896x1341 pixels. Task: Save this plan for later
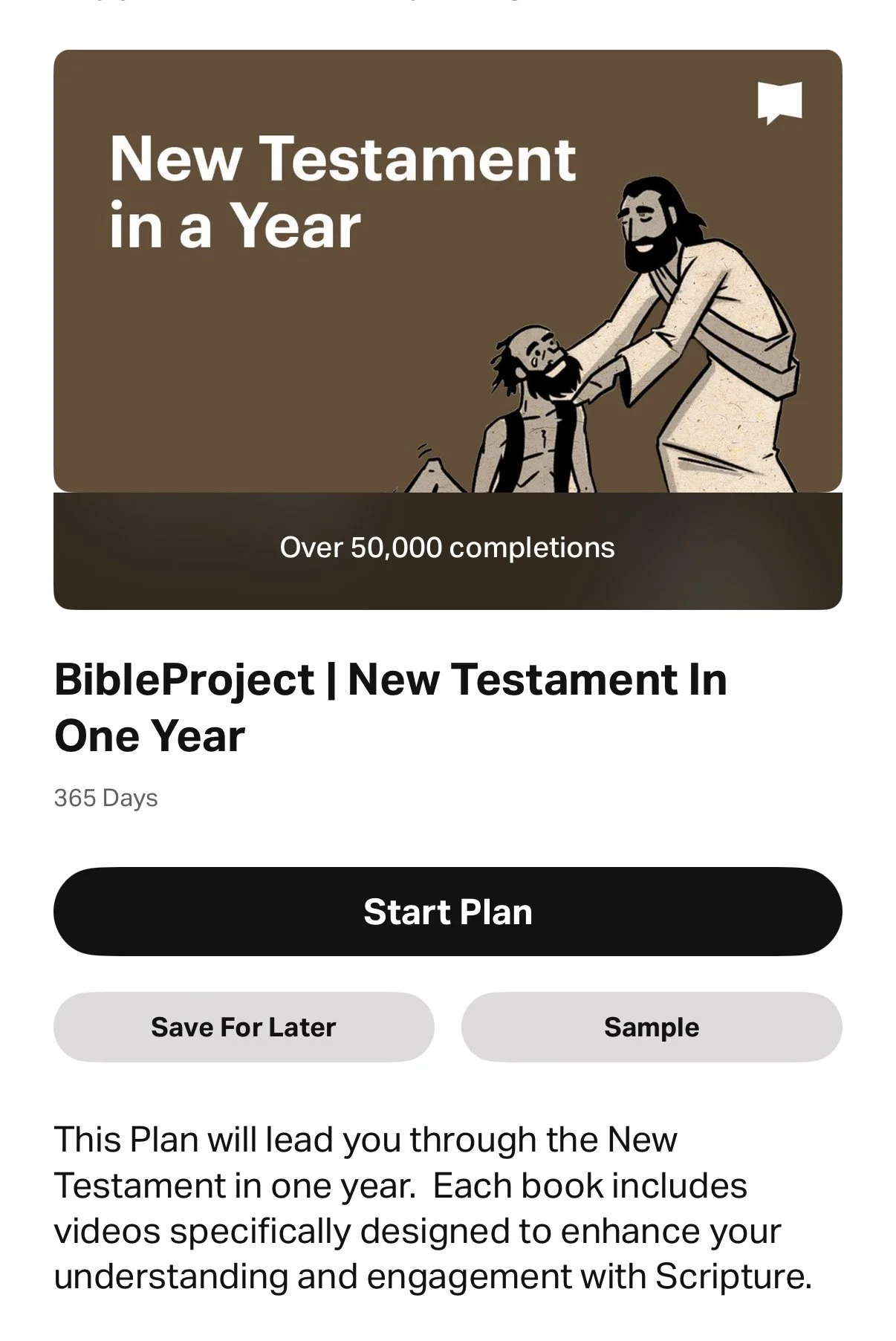point(244,1027)
